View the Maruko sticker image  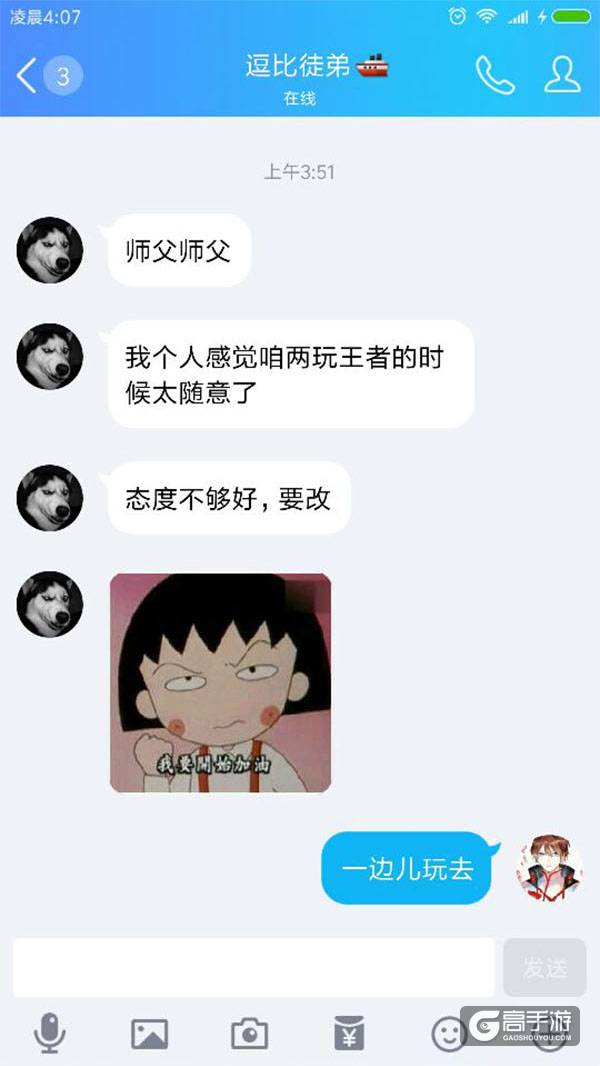point(220,682)
